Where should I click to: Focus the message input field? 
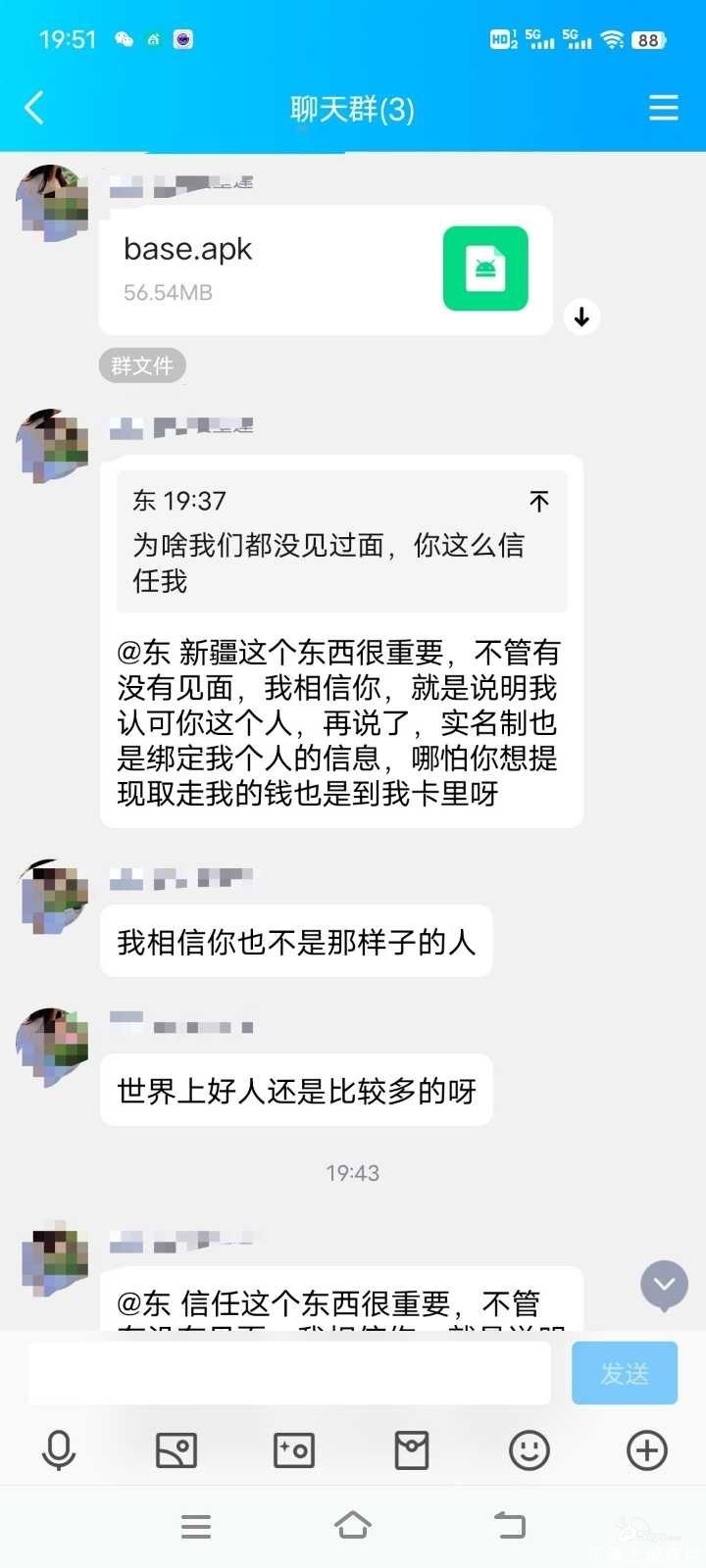pyautogui.click(x=289, y=1373)
